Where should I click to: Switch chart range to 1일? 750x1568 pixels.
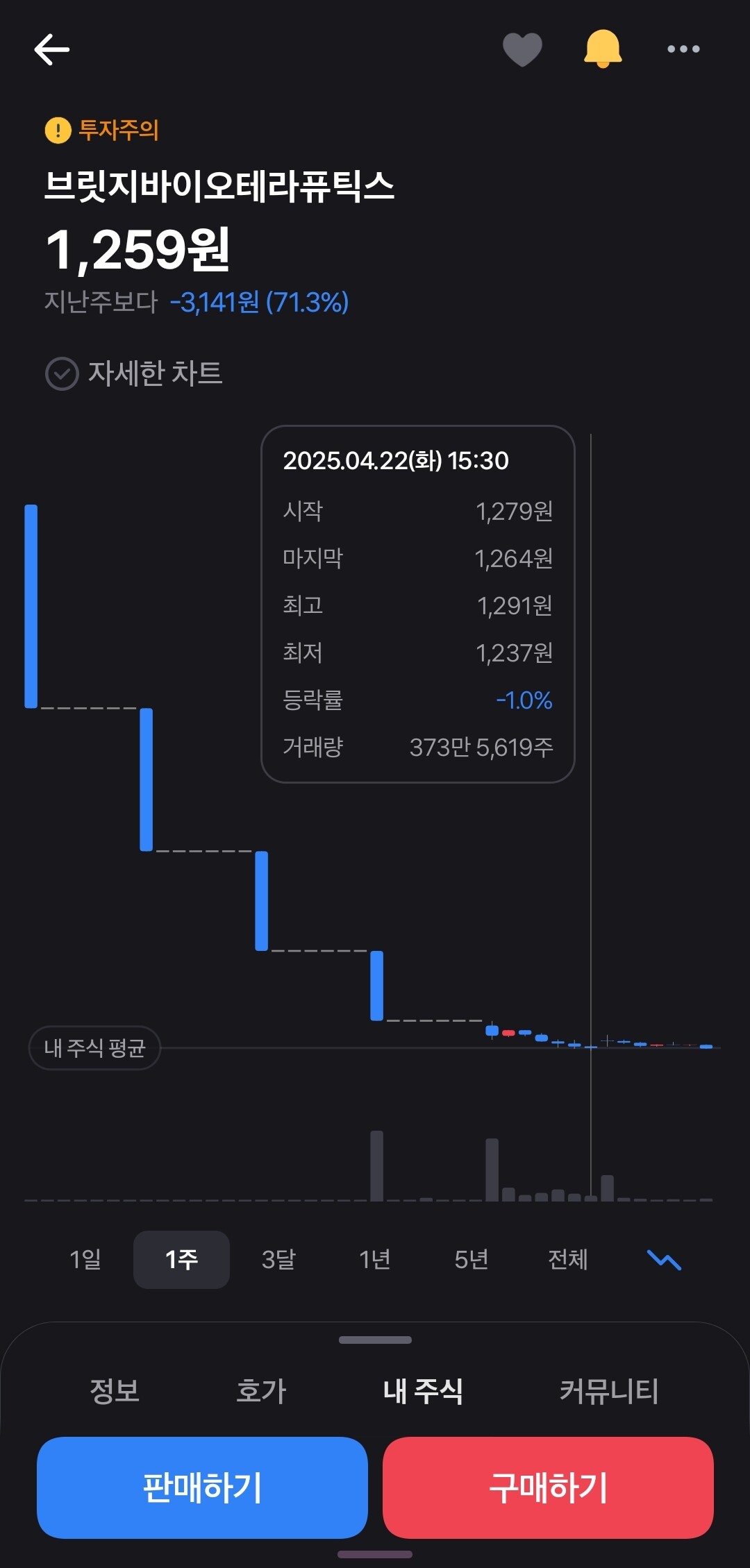85,1259
